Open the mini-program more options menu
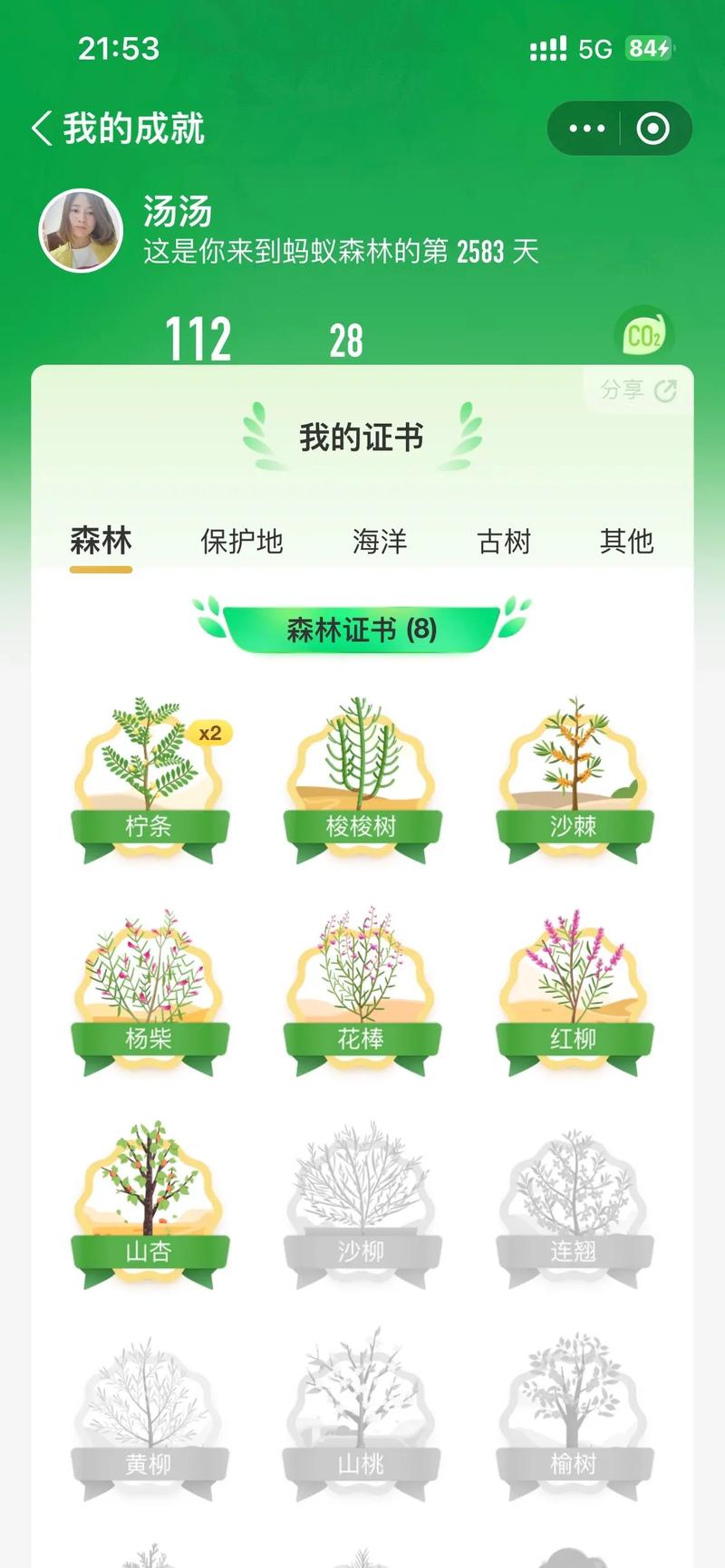 589,129
